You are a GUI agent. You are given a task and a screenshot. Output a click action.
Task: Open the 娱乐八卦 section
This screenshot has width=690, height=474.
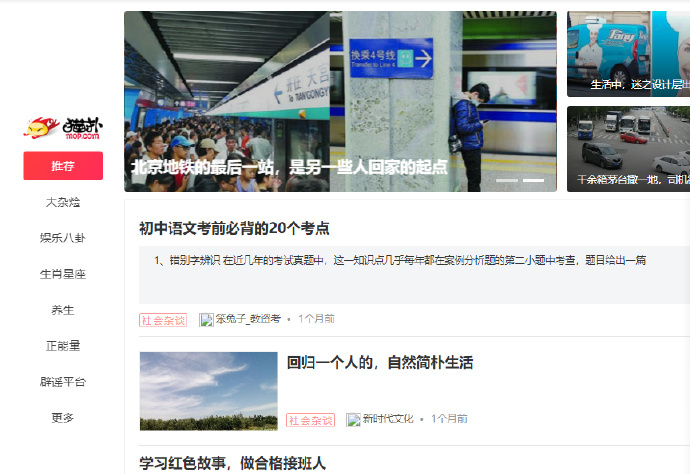tap(63, 238)
